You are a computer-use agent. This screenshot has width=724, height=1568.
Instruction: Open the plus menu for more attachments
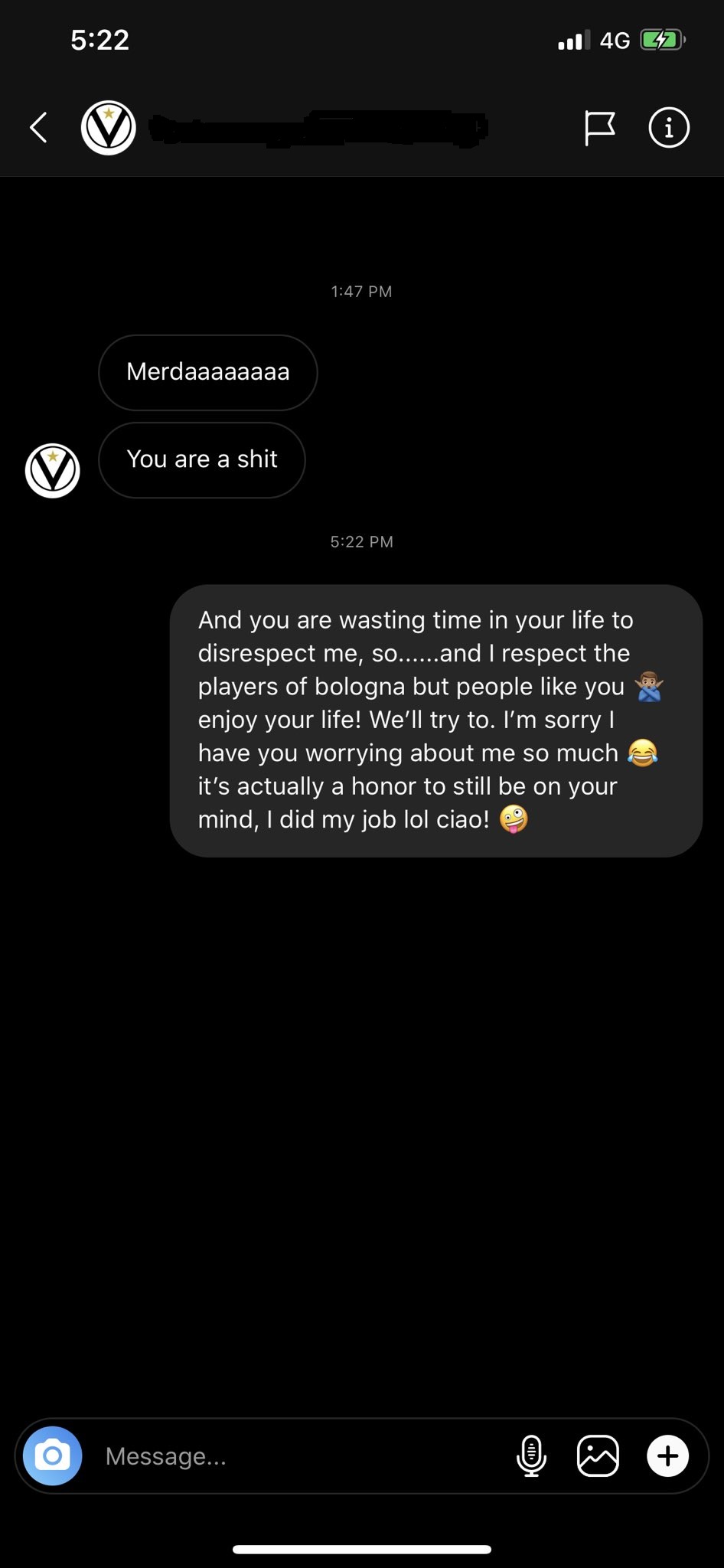tap(668, 1455)
